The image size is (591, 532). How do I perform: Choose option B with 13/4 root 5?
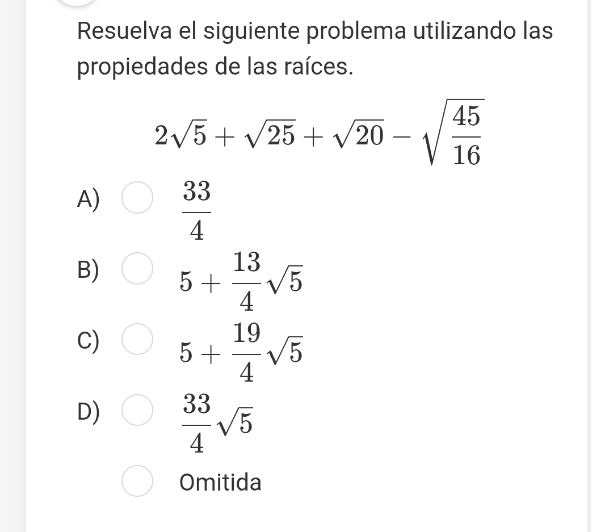[x=137, y=268]
